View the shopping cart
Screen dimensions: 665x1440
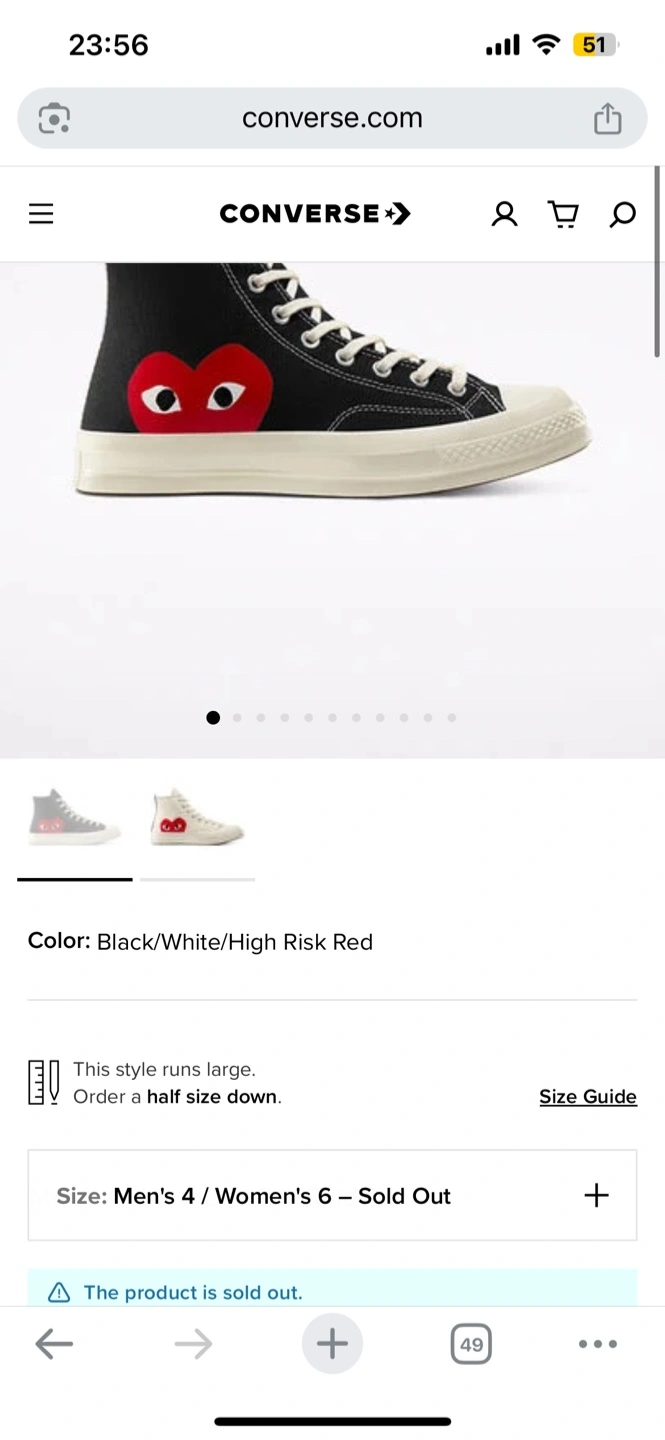point(563,214)
